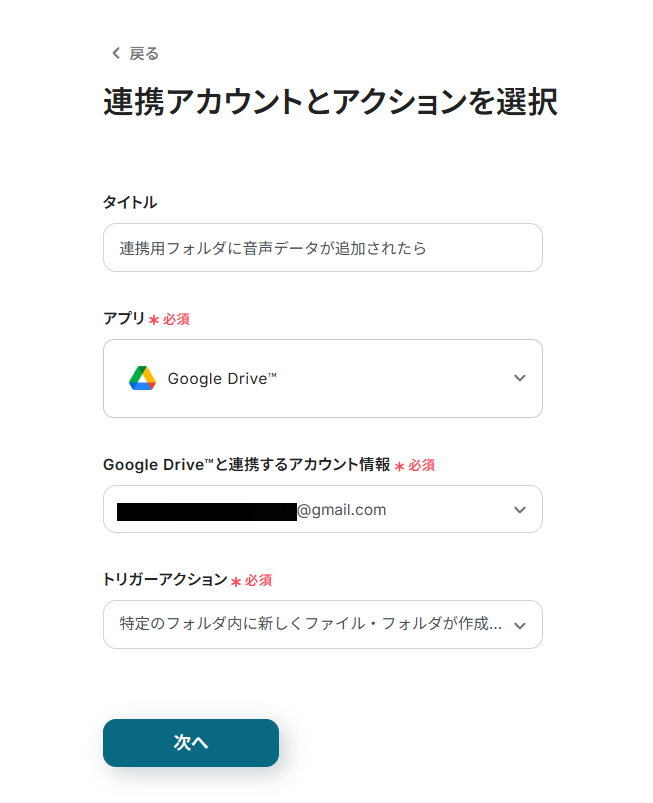Image resolution: width=653 pixels, height=803 pixels.
Task: Tap the タイトル text field
Action: tap(322, 248)
